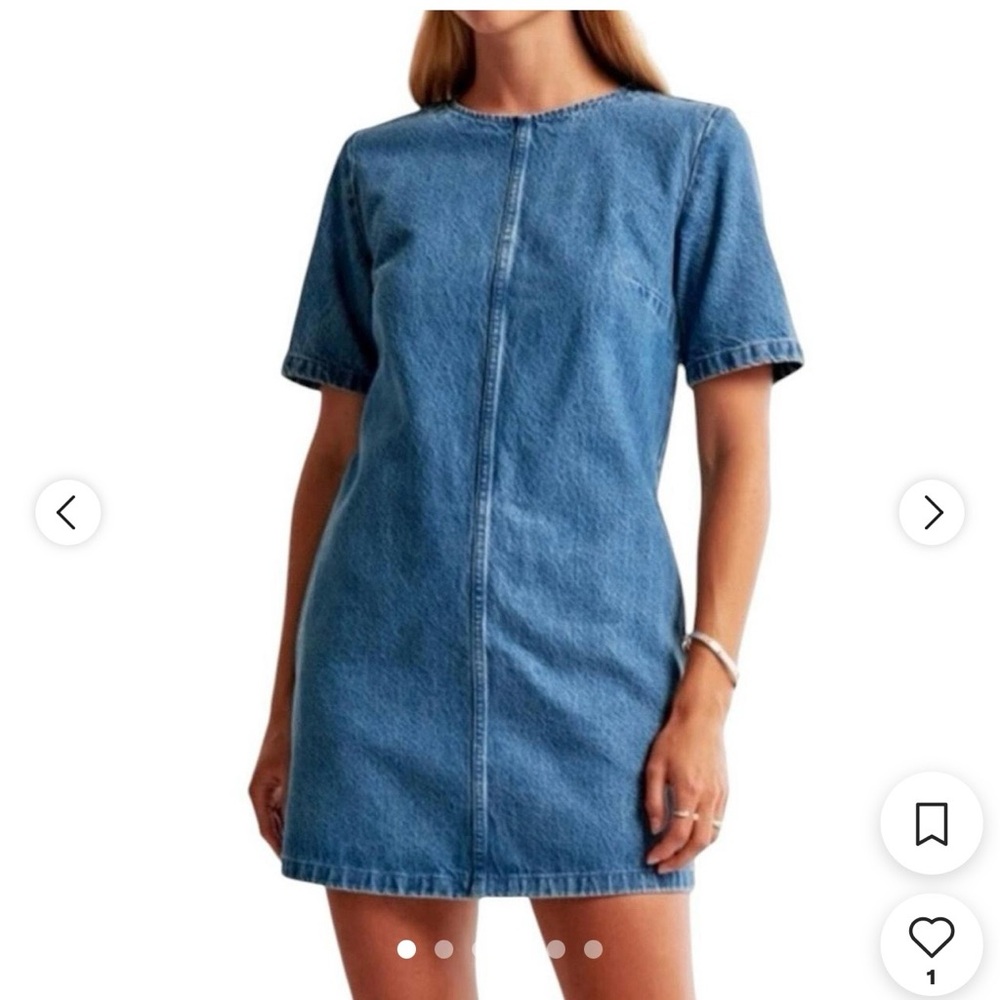Open the denim dress photo full screen
This screenshot has height=1000, width=1000.
[500, 450]
